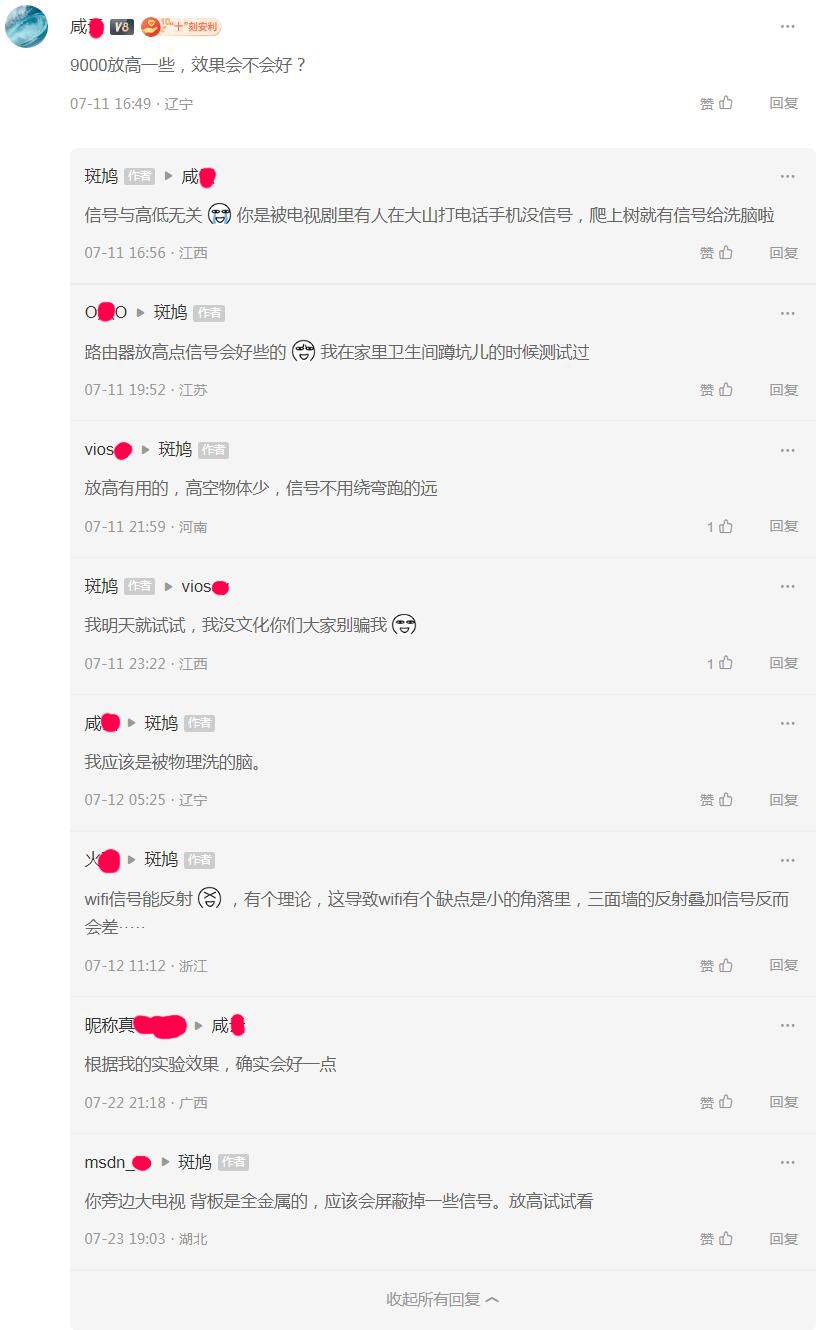Open 斑鸠 profile in the first reply
This screenshot has width=818, height=1330.
(x=101, y=176)
